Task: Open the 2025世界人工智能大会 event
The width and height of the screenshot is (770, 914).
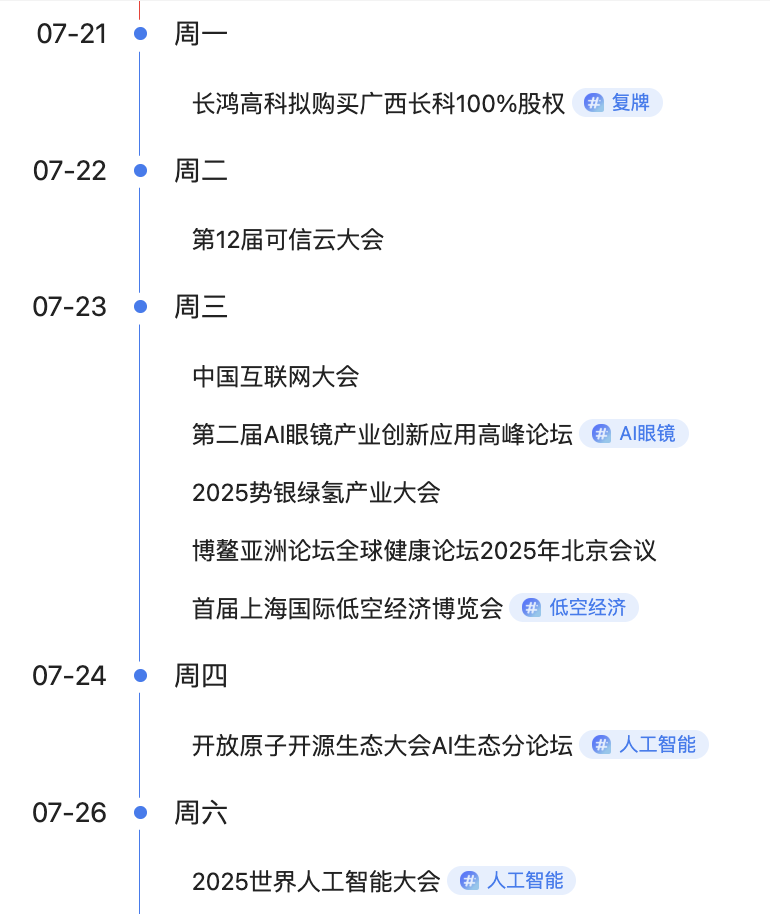Action: 316,881
